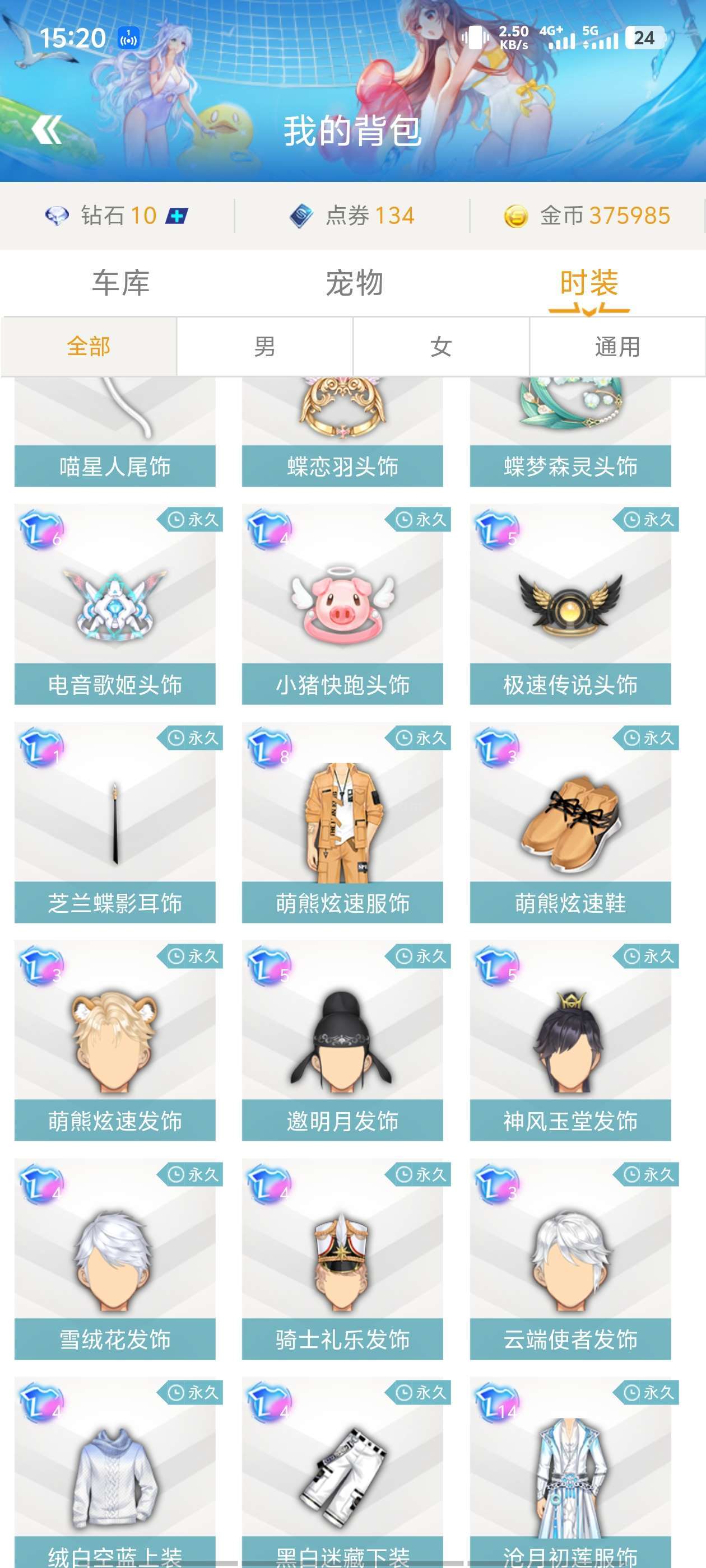Open the 雪绒花发饰 item
Image resolution: width=706 pixels, height=1568 pixels.
114,1259
